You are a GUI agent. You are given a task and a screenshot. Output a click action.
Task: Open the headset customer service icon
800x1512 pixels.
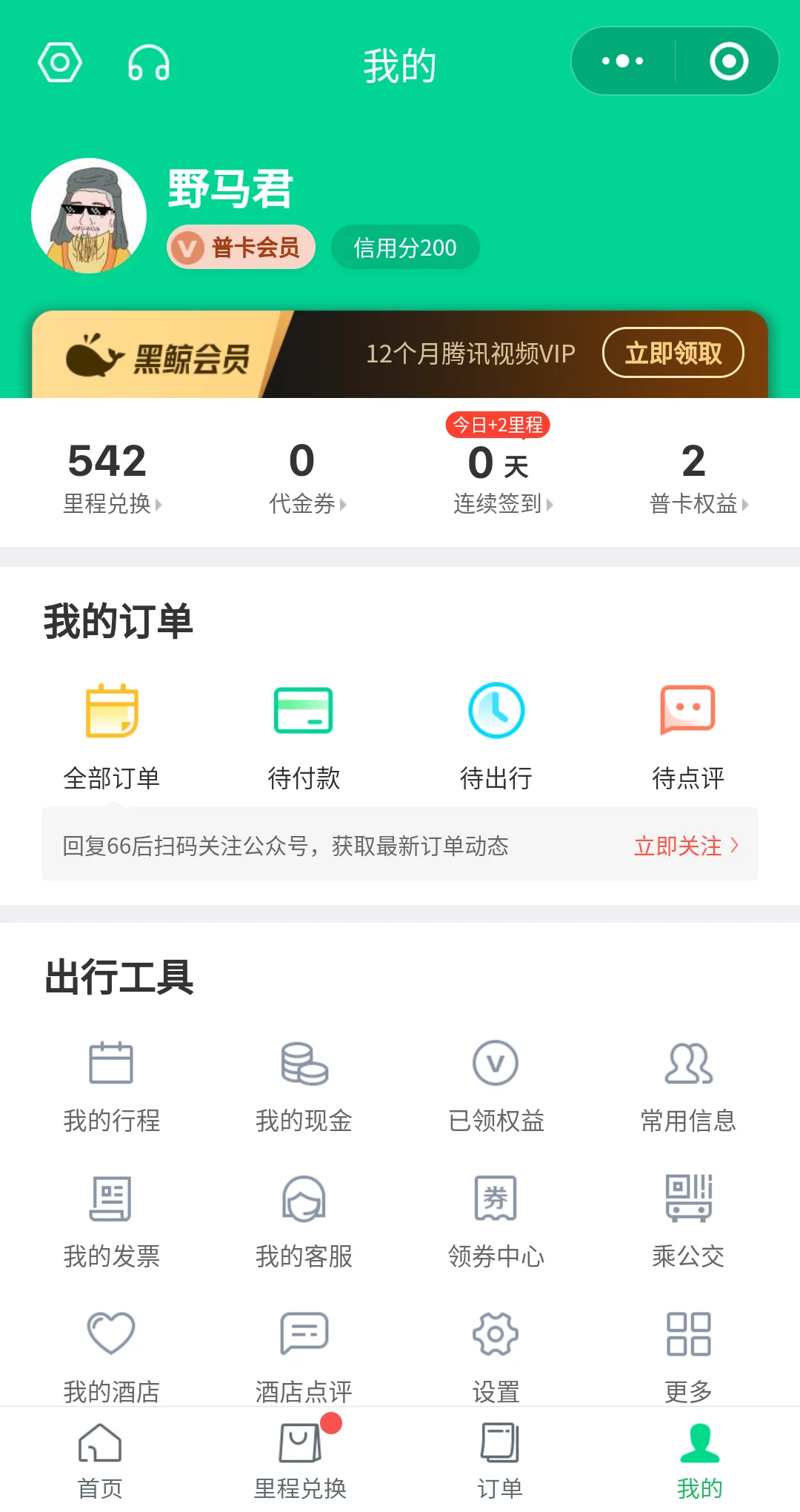149,63
